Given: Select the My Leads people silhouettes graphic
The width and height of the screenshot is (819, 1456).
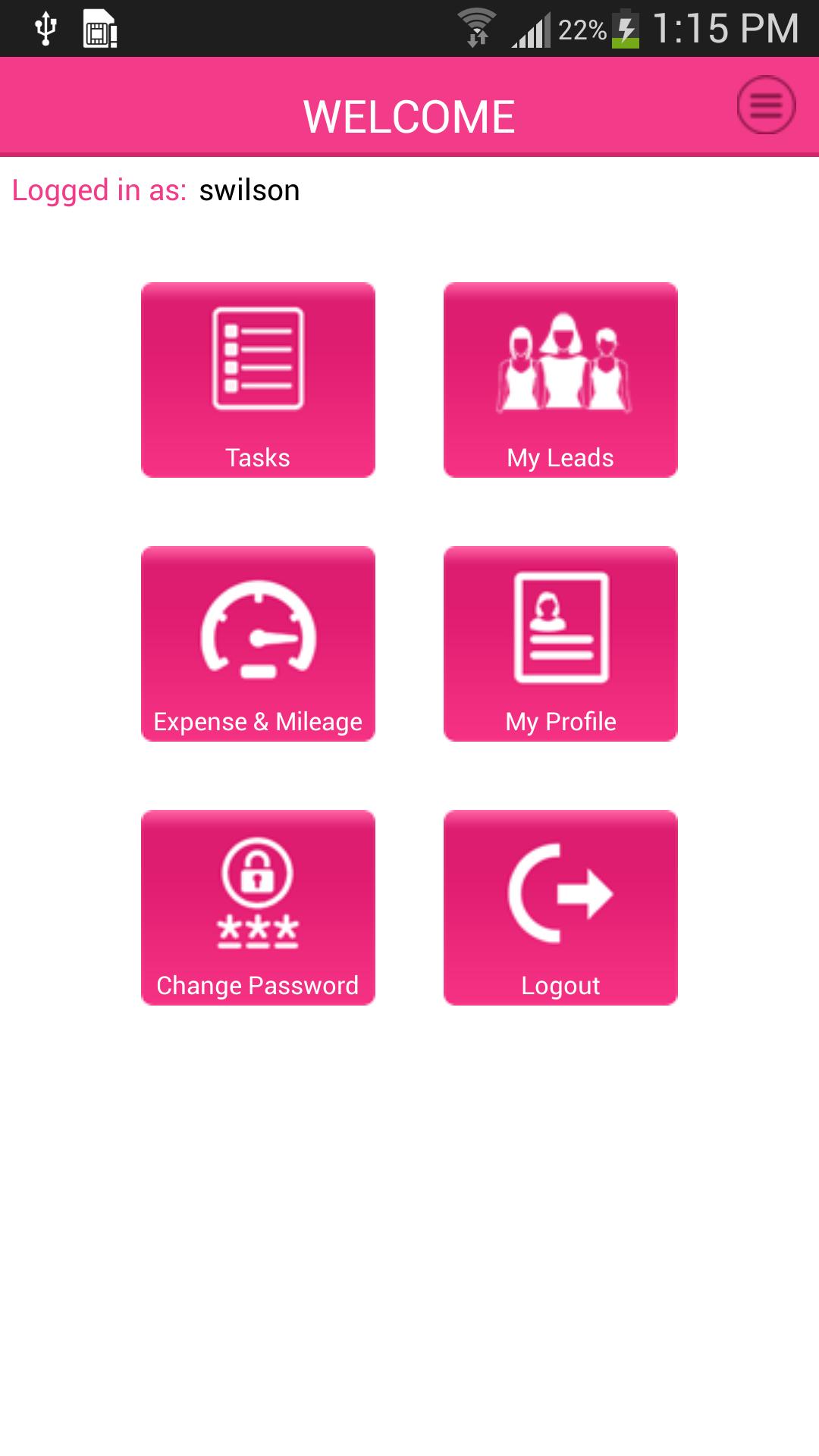Looking at the screenshot, I should coord(561,360).
